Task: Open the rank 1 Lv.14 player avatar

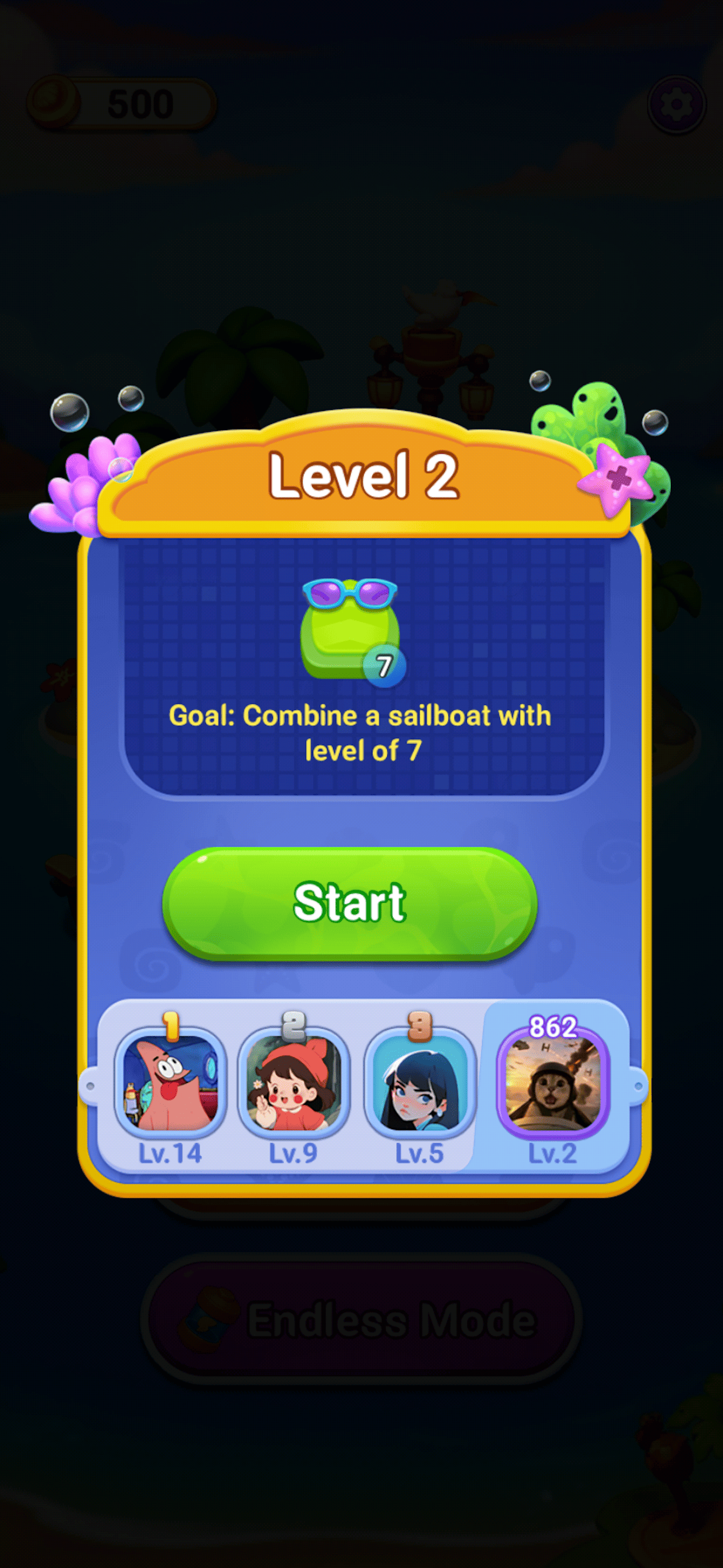Action: (170, 1082)
